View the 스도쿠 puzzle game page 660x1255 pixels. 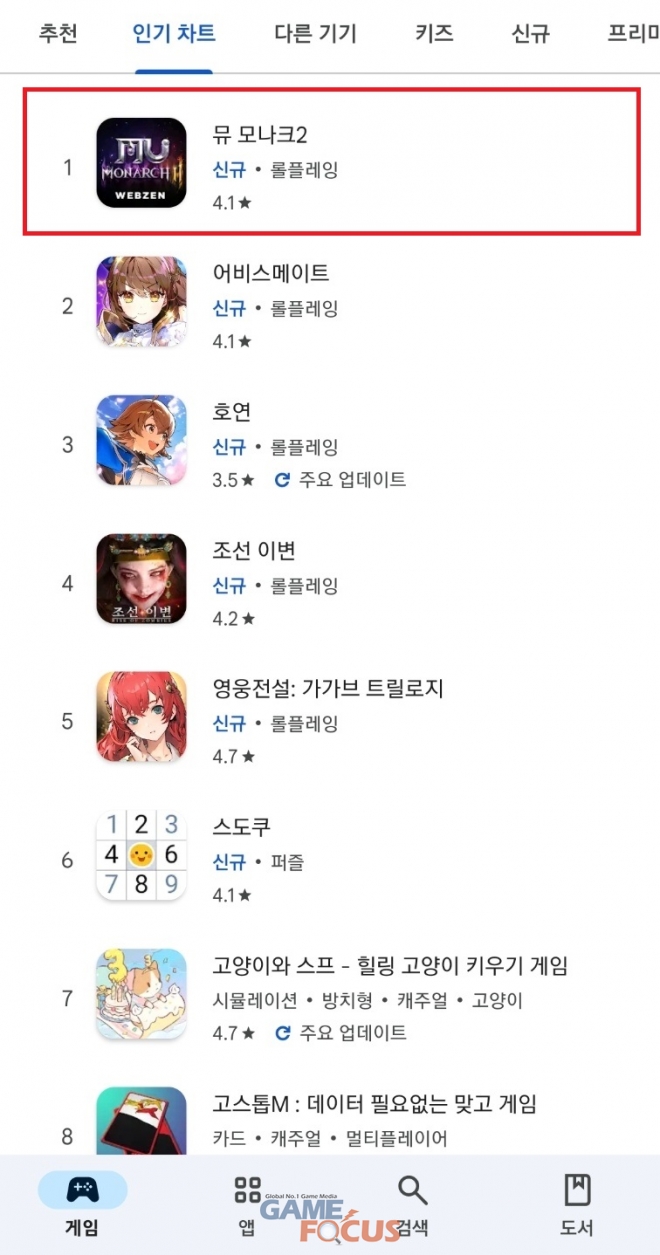click(x=330, y=856)
